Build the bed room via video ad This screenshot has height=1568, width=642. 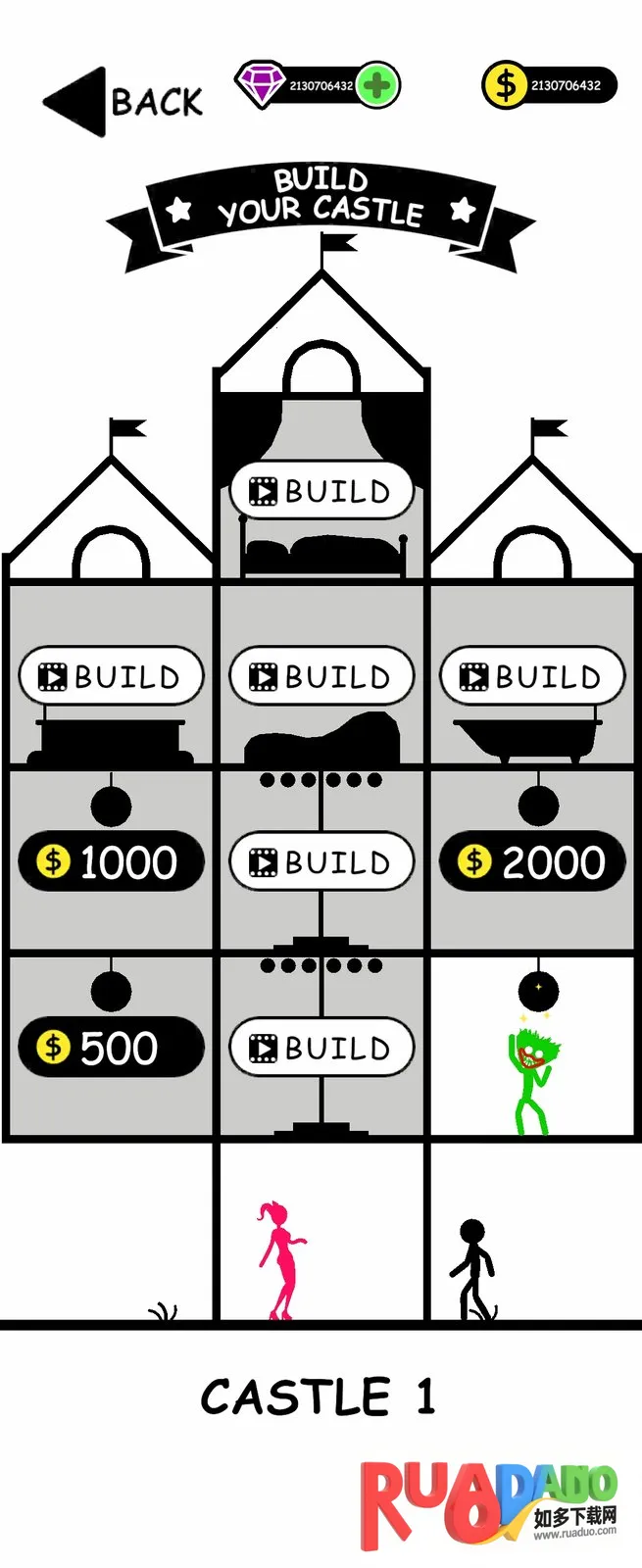321,491
